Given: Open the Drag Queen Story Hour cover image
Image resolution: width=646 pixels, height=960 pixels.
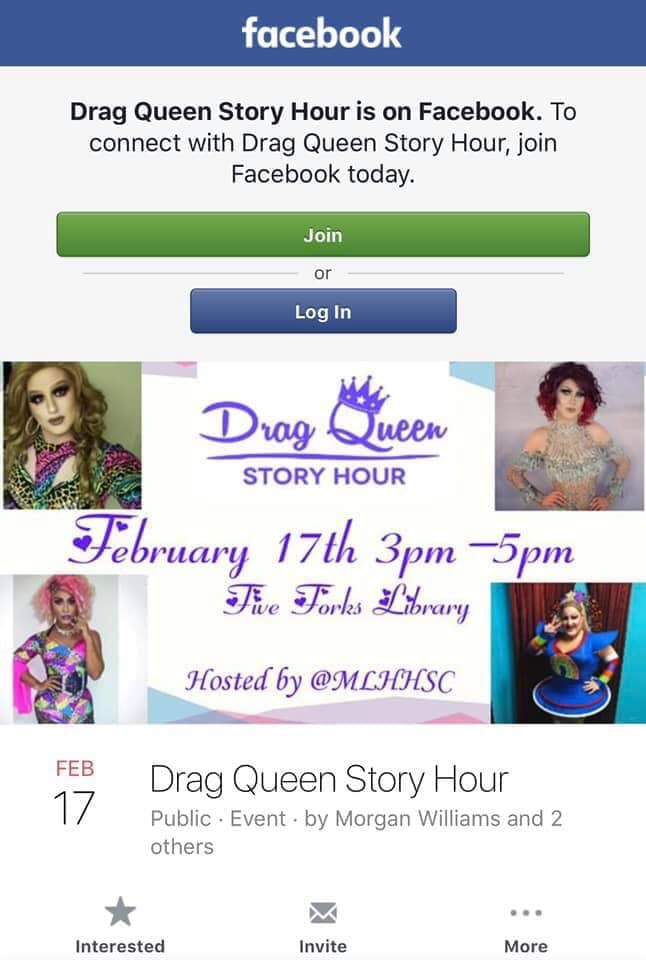Looking at the screenshot, I should coord(322,542).
